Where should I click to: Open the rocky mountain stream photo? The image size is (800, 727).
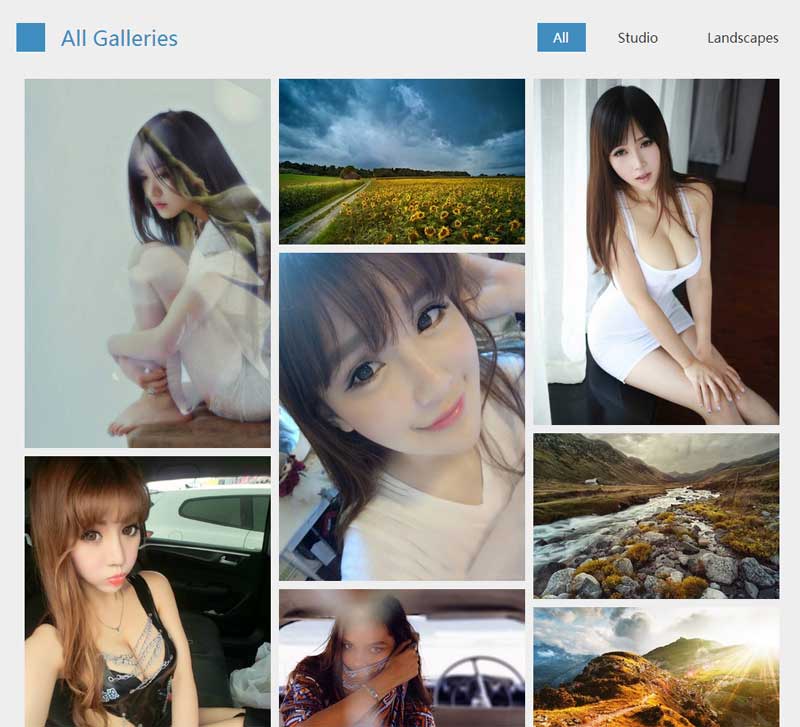pyautogui.click(x=656, y=515)
